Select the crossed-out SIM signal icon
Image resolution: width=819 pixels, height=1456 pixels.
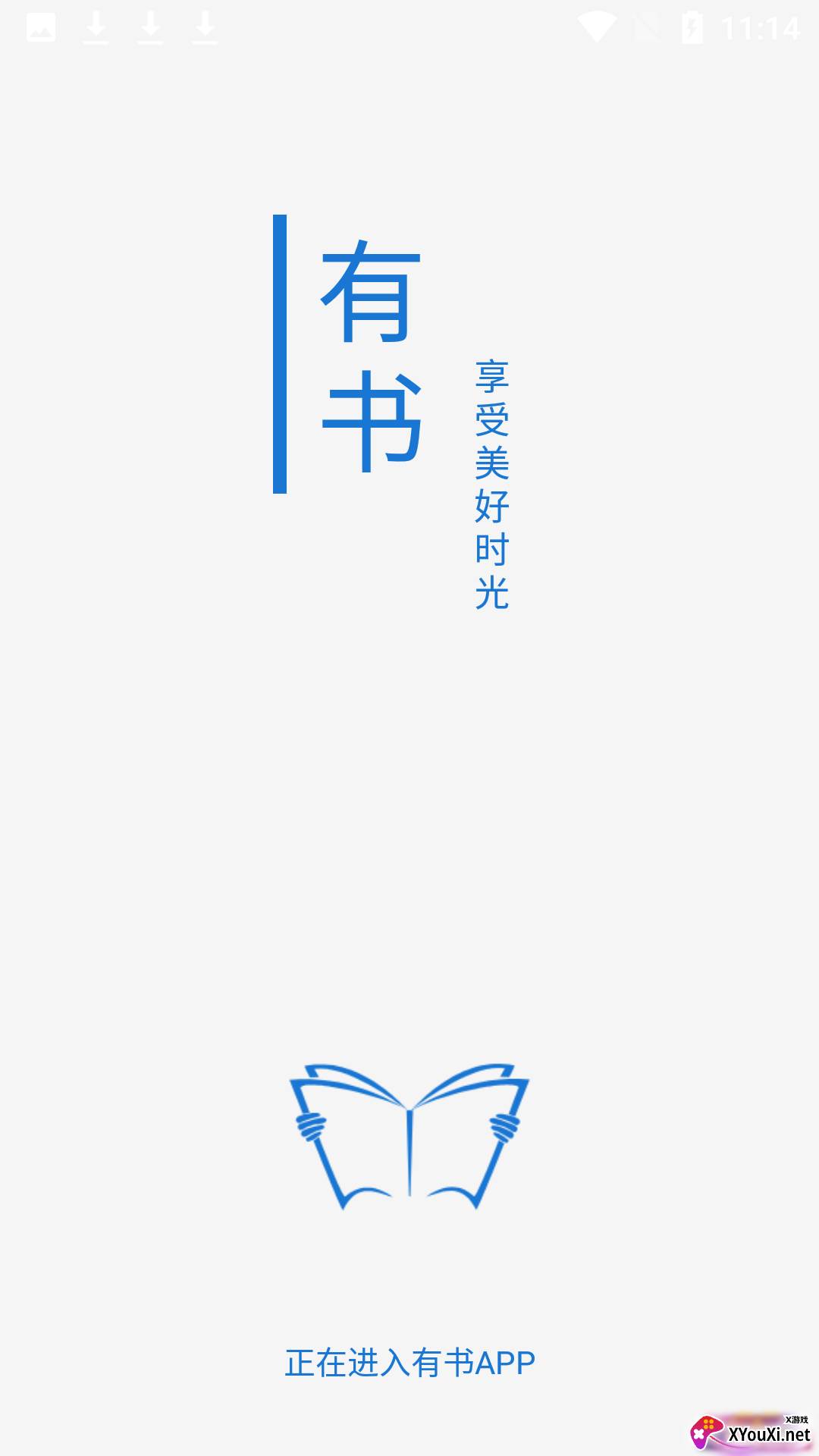coord(648,27)
